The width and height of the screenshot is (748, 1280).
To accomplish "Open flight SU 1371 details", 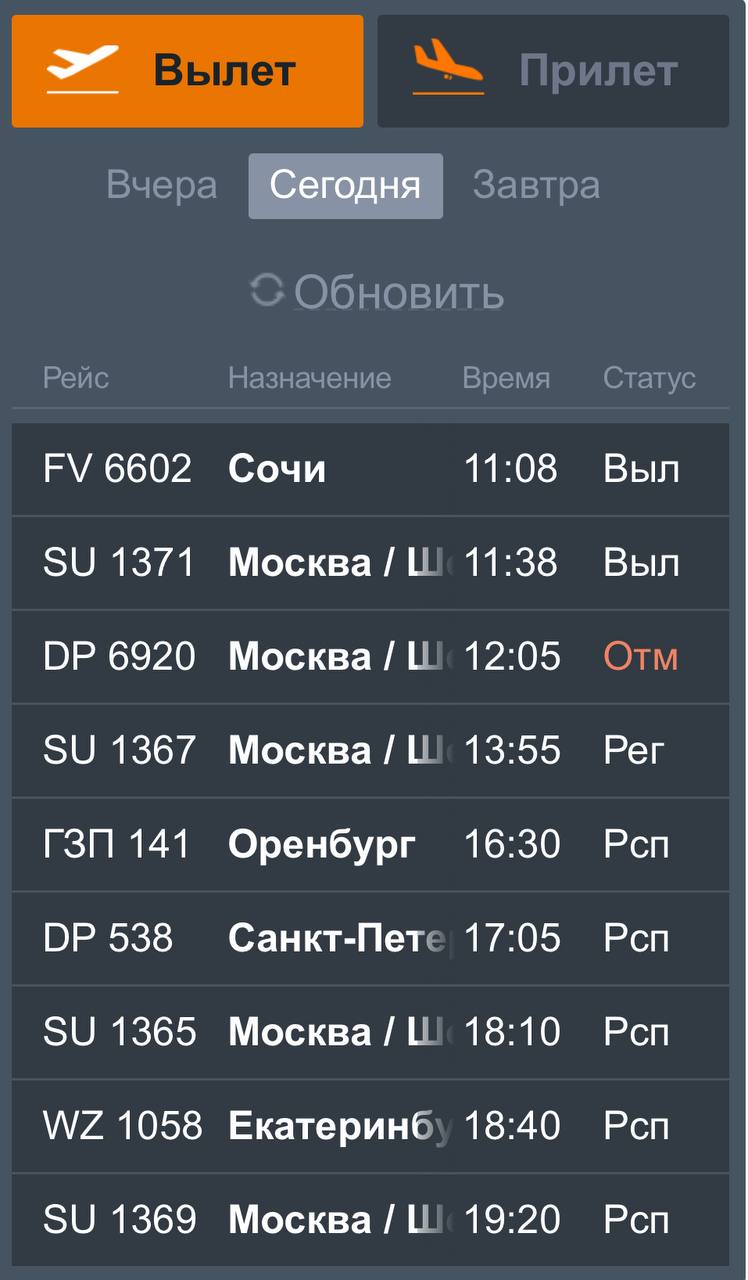I will [x=371, y=563].
